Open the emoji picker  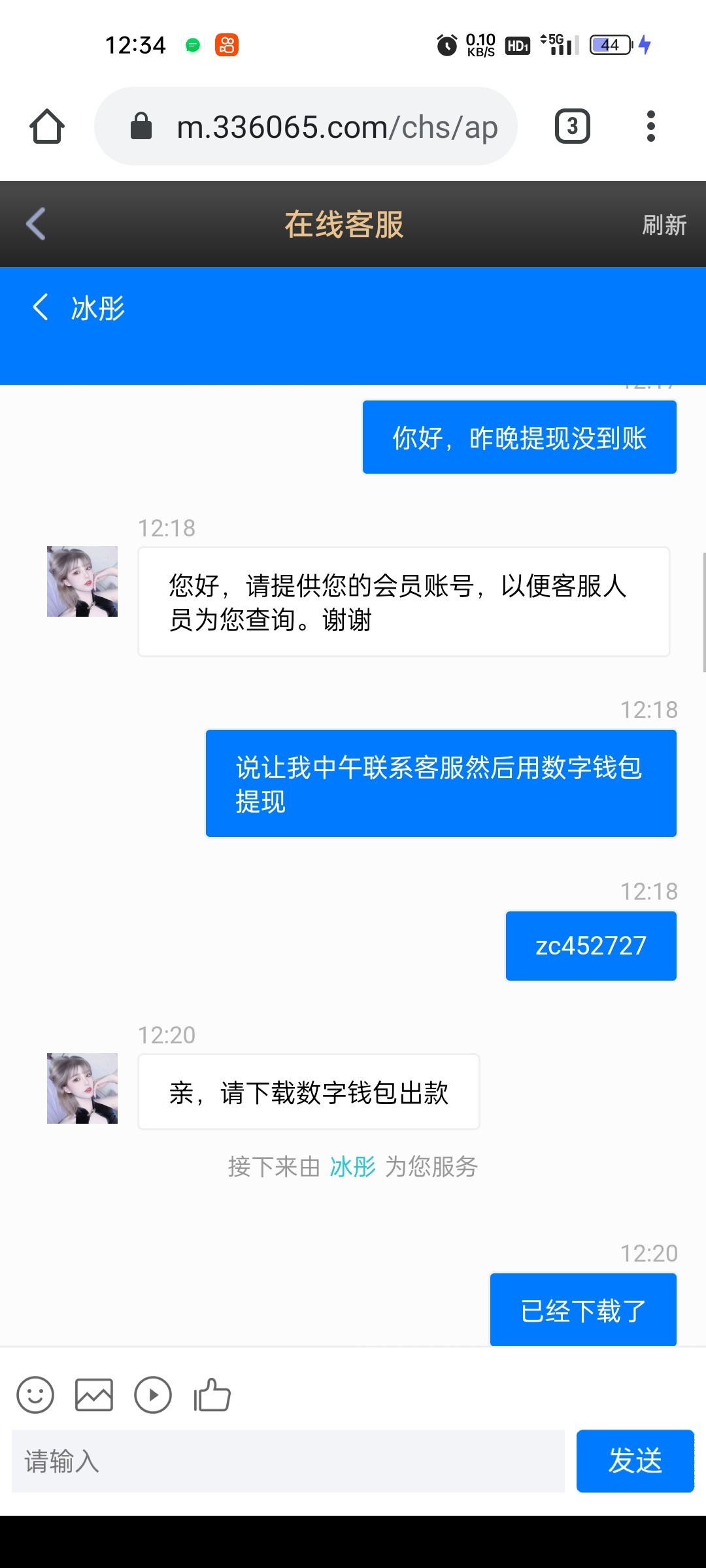pyautogui.click(x=35, y=1395)
